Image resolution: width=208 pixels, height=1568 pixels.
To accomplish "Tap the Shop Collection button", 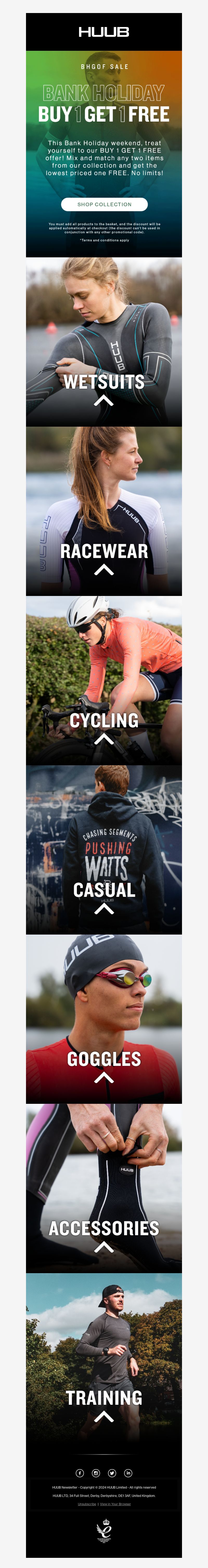I will (104, 204).
